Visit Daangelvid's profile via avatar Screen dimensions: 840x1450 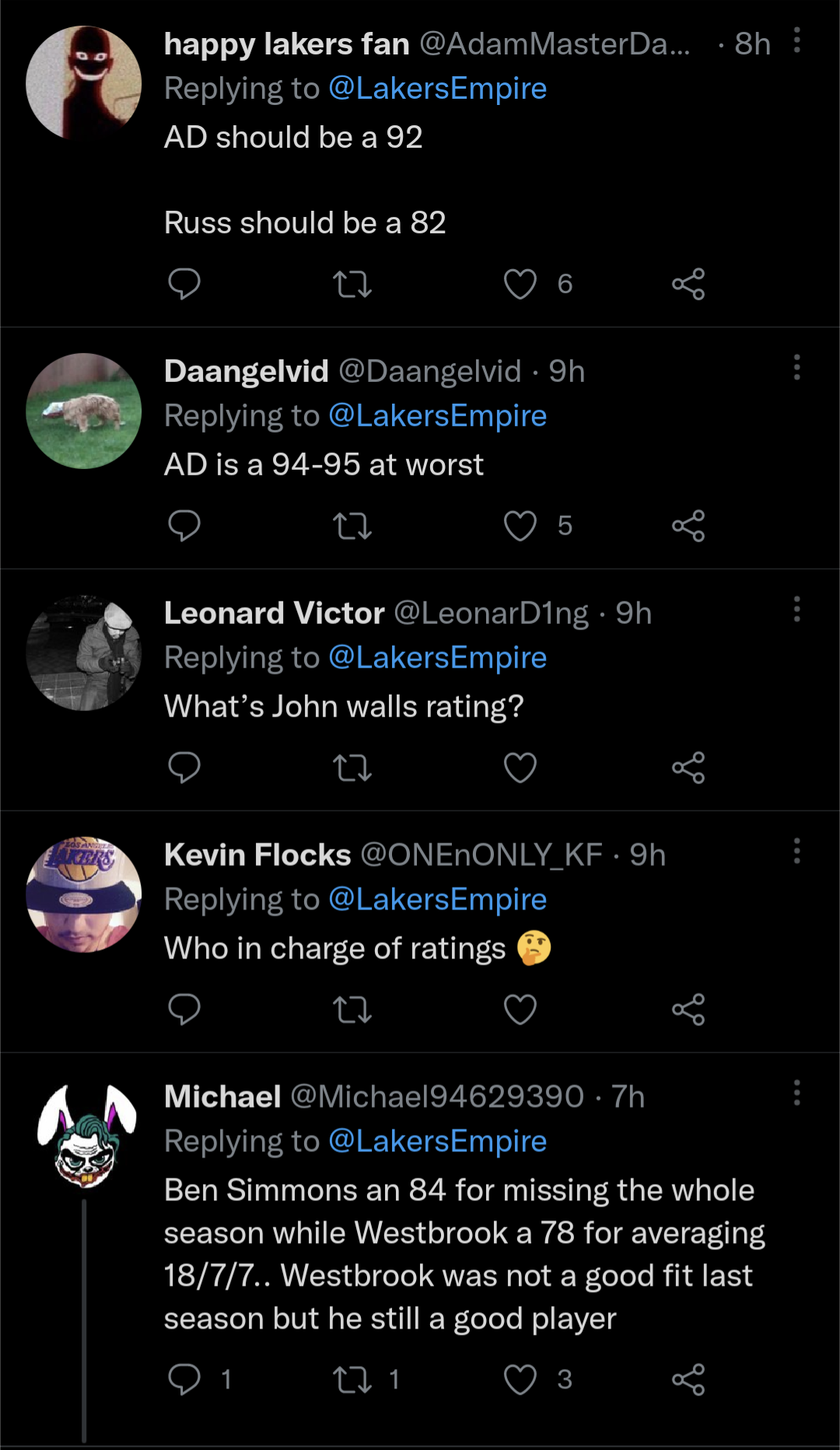[x=84, y=411]
